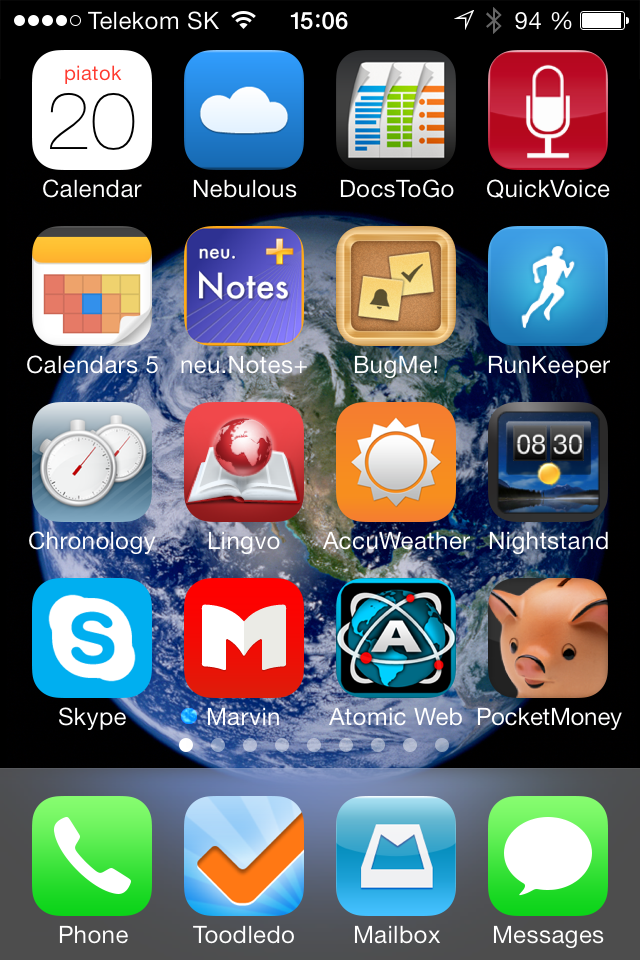Image resolution: width=640 pixels, height=960 pixels.
Task: Launch Atomic Web browser
Action: click(x=396, y=638)
